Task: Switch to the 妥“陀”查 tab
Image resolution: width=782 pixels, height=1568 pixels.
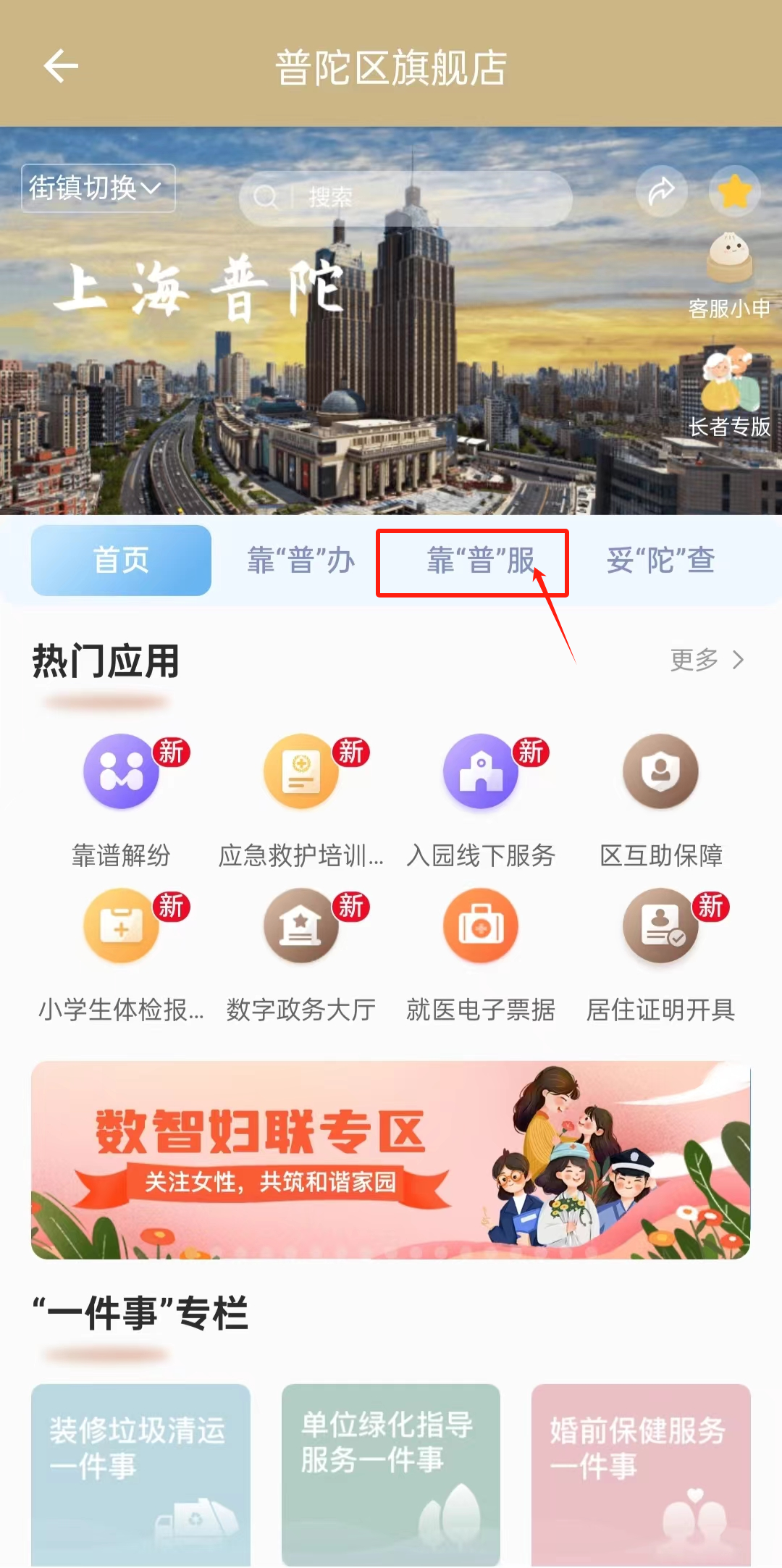Action: pyautogui.click(x=660, y=561)
